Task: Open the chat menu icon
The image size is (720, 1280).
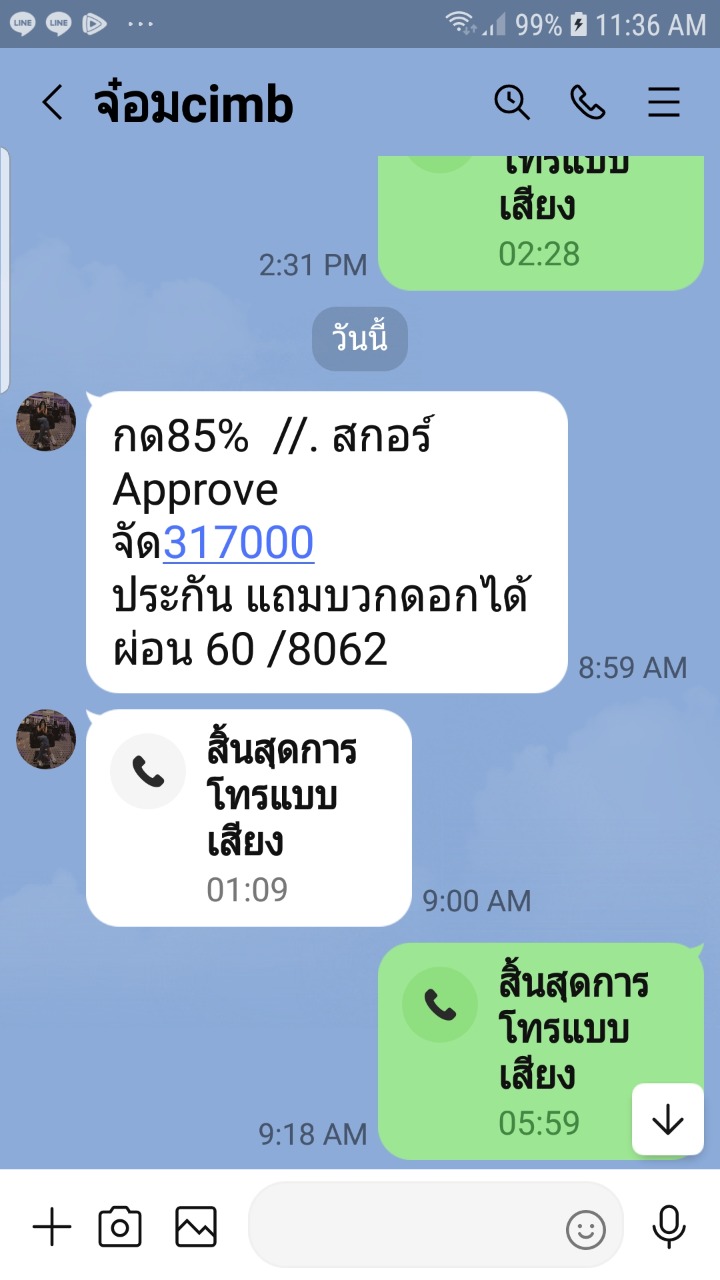Action: coord(664,102)
